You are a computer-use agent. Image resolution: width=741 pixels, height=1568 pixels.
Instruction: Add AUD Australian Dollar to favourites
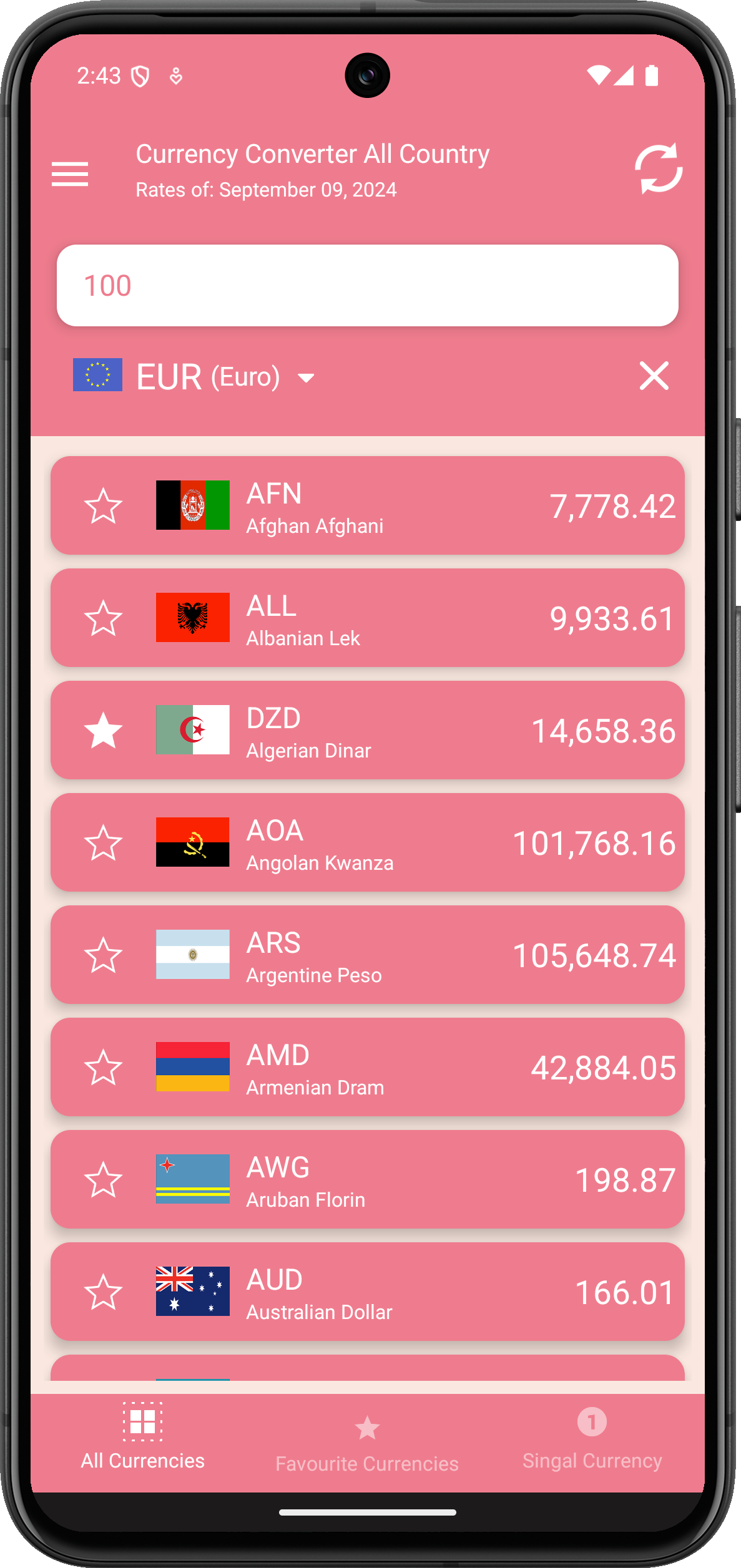pos(103,1292)
